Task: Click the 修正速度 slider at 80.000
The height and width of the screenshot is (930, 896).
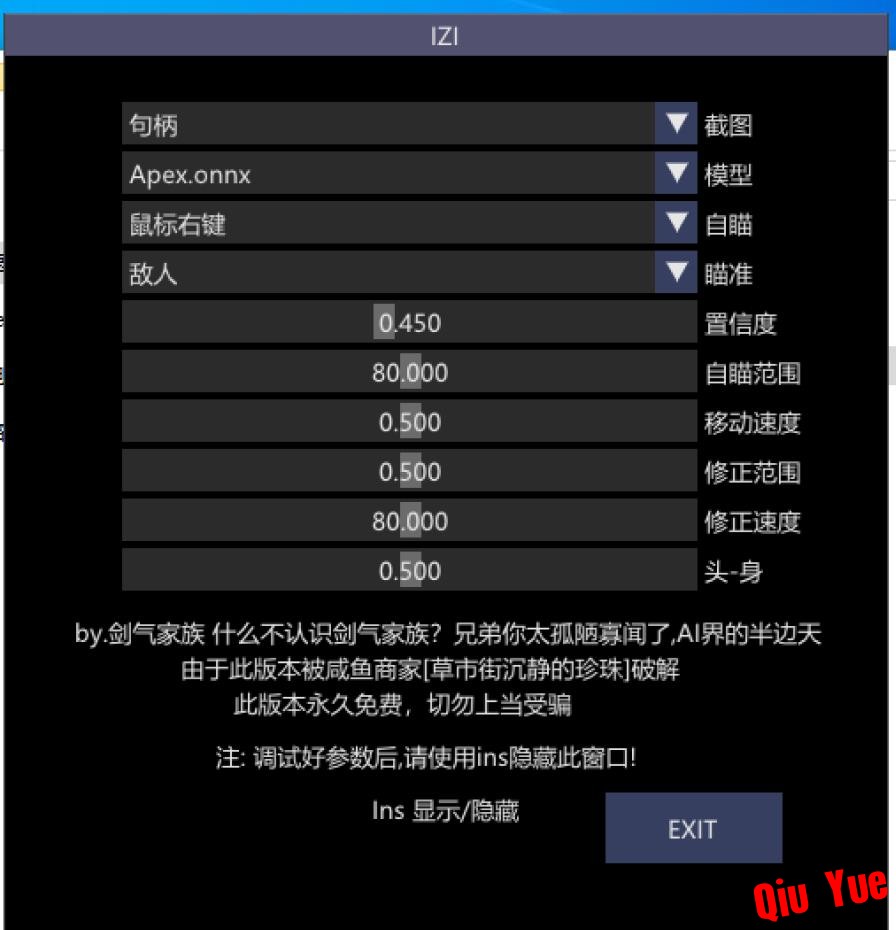Action: coord(409,521)
